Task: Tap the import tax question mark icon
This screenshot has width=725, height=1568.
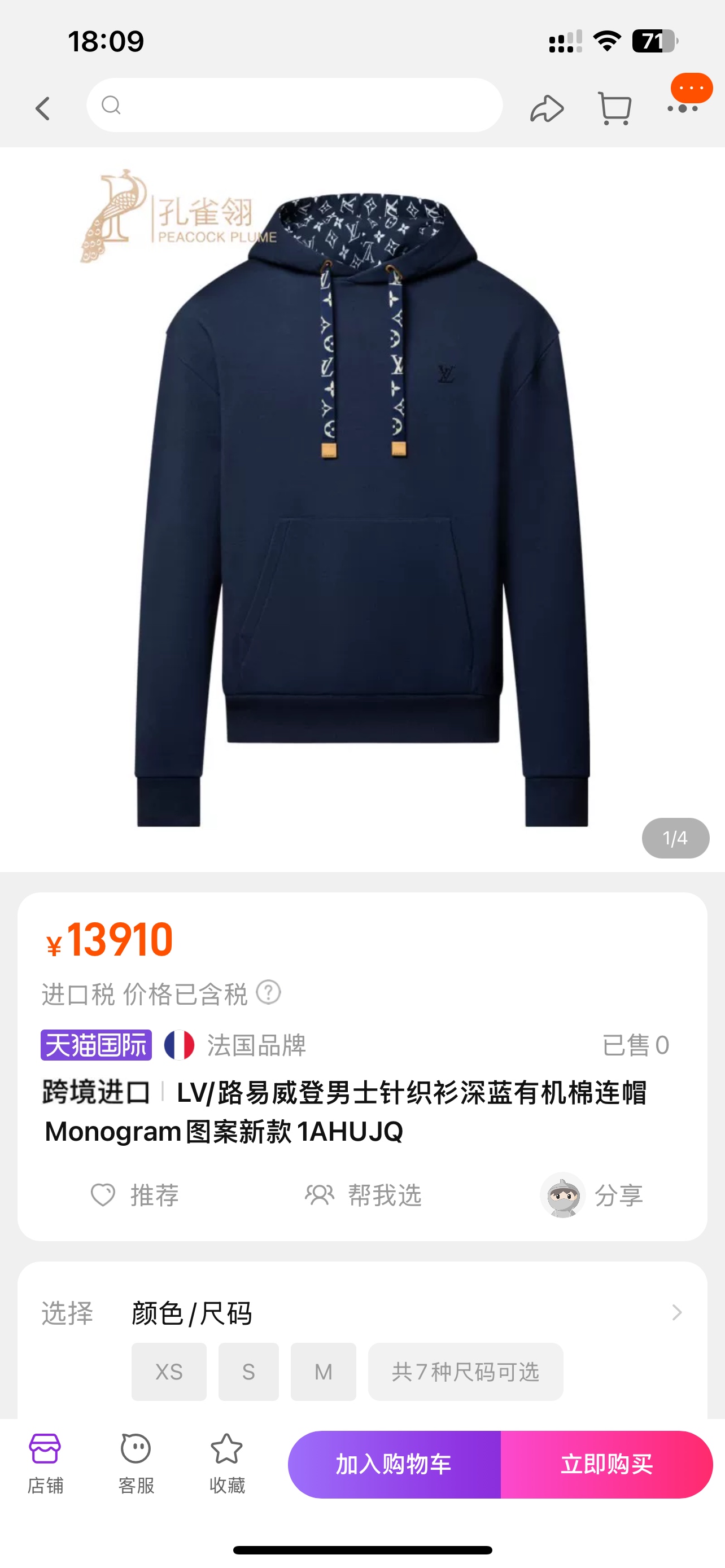Action: point(268,992)
